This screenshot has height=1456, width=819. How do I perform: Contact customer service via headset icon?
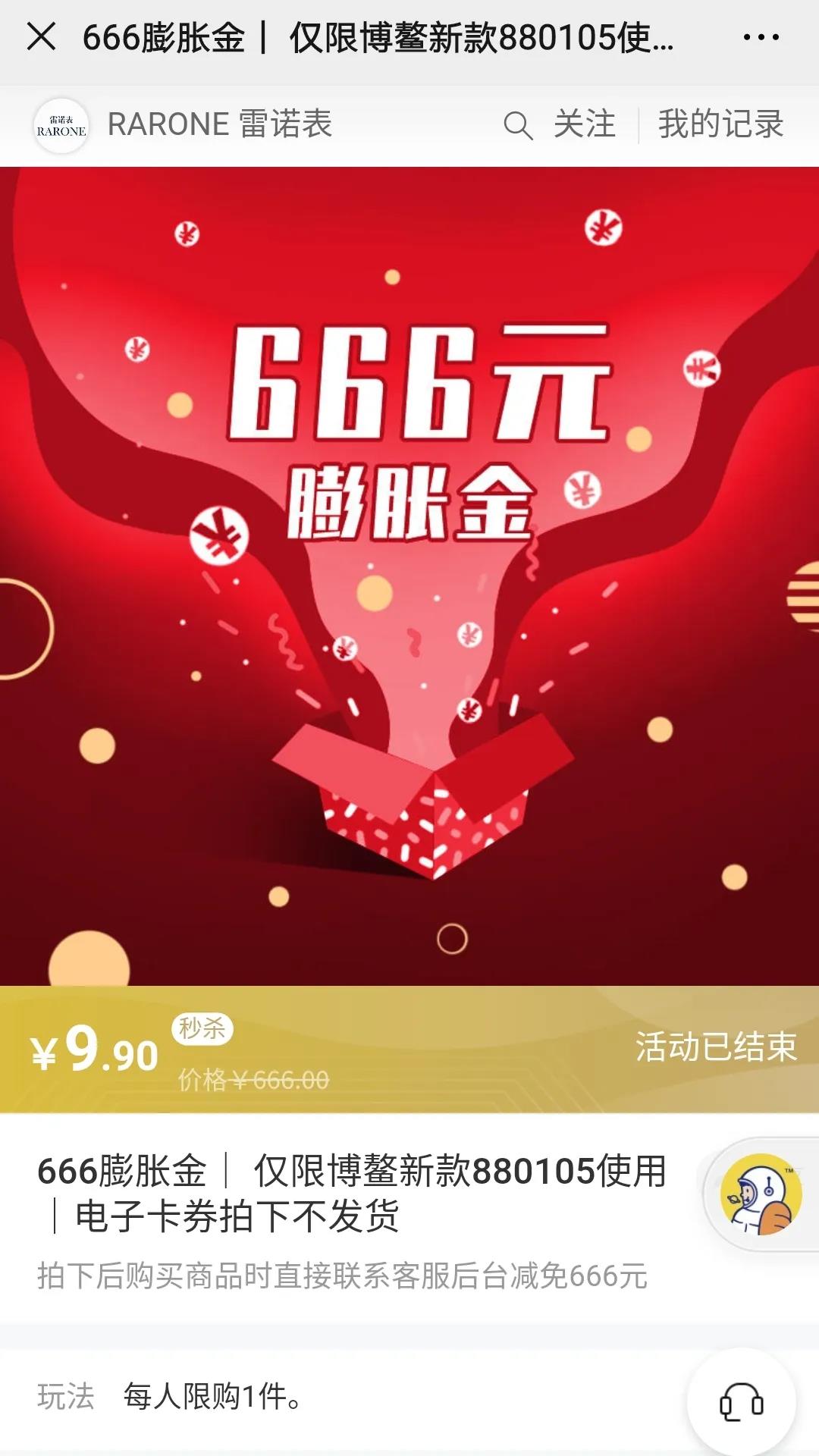pos(741,1402)
